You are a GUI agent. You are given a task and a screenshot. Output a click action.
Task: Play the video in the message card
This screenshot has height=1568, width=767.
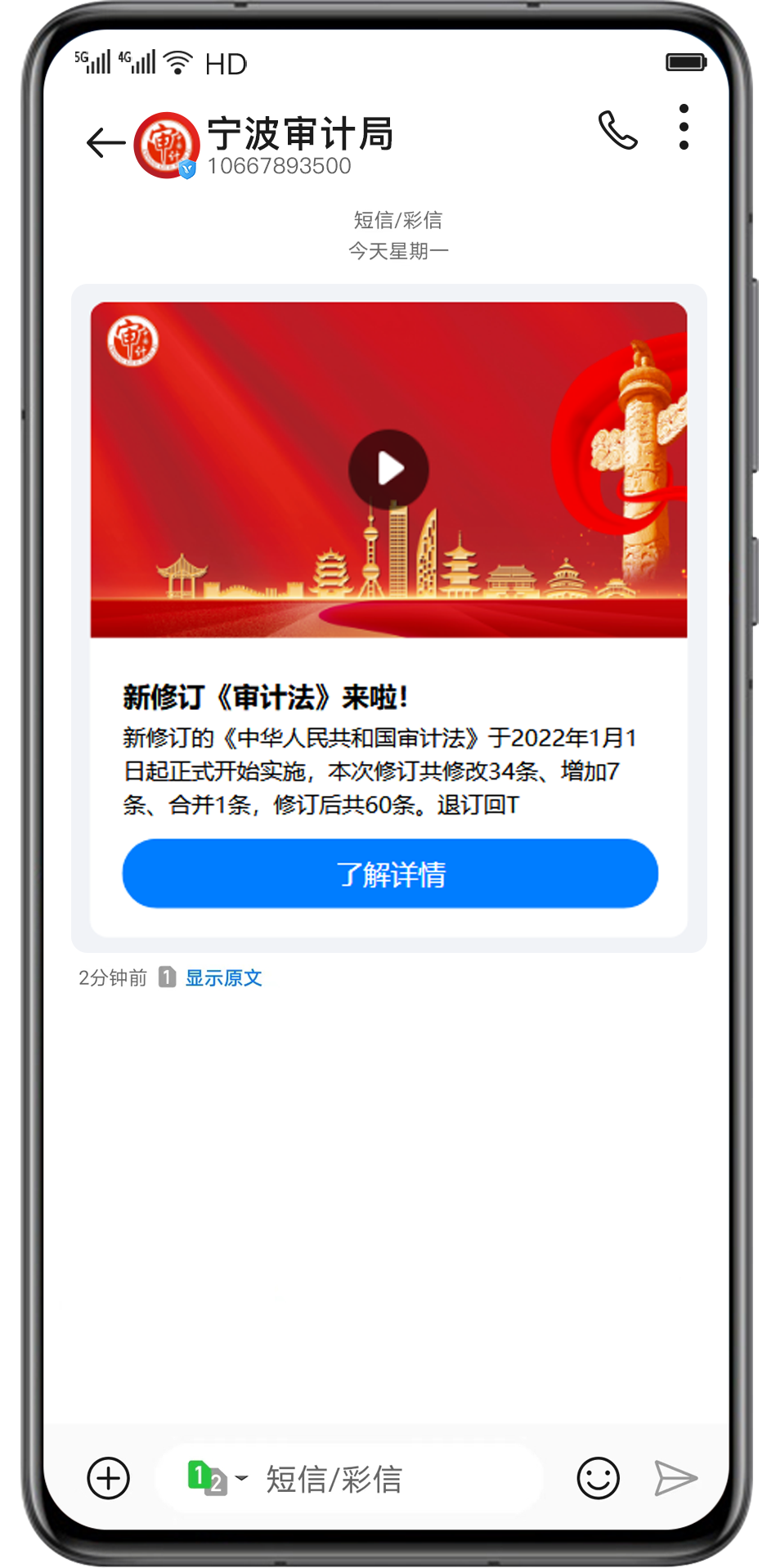coord(389,470)
